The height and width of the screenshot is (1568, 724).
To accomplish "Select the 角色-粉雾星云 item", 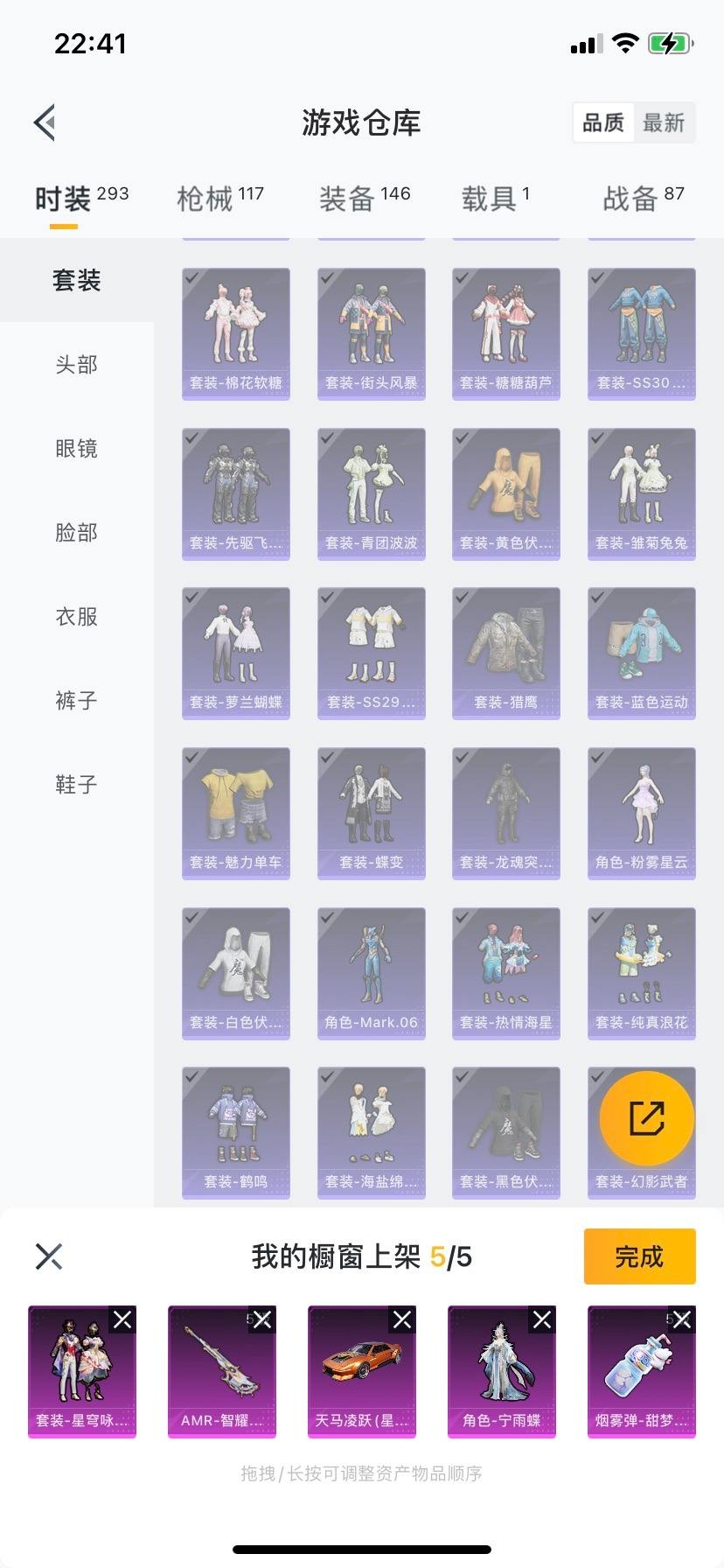I will click(x=641, y=813).
